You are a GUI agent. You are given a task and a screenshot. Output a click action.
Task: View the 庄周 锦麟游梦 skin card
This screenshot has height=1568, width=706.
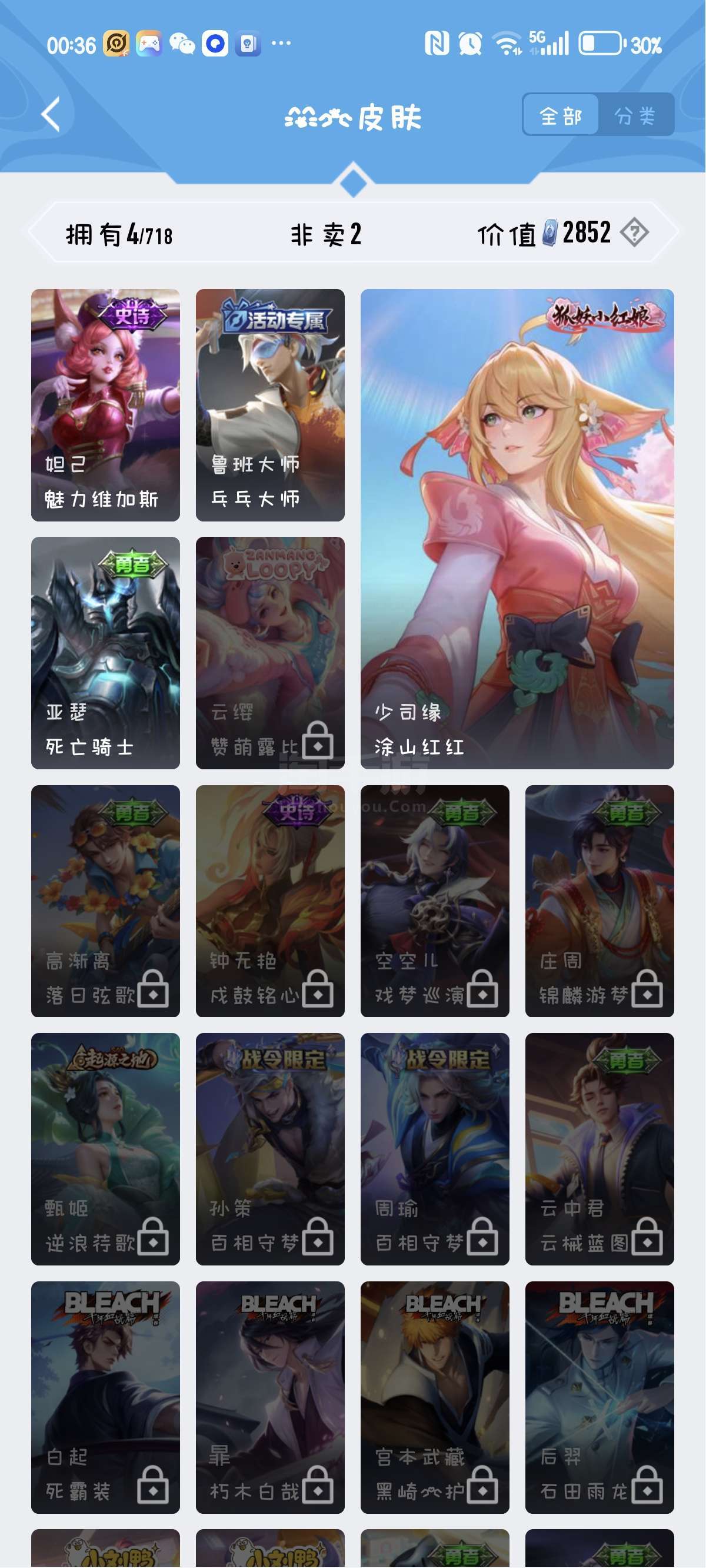(x=600, y=902)
